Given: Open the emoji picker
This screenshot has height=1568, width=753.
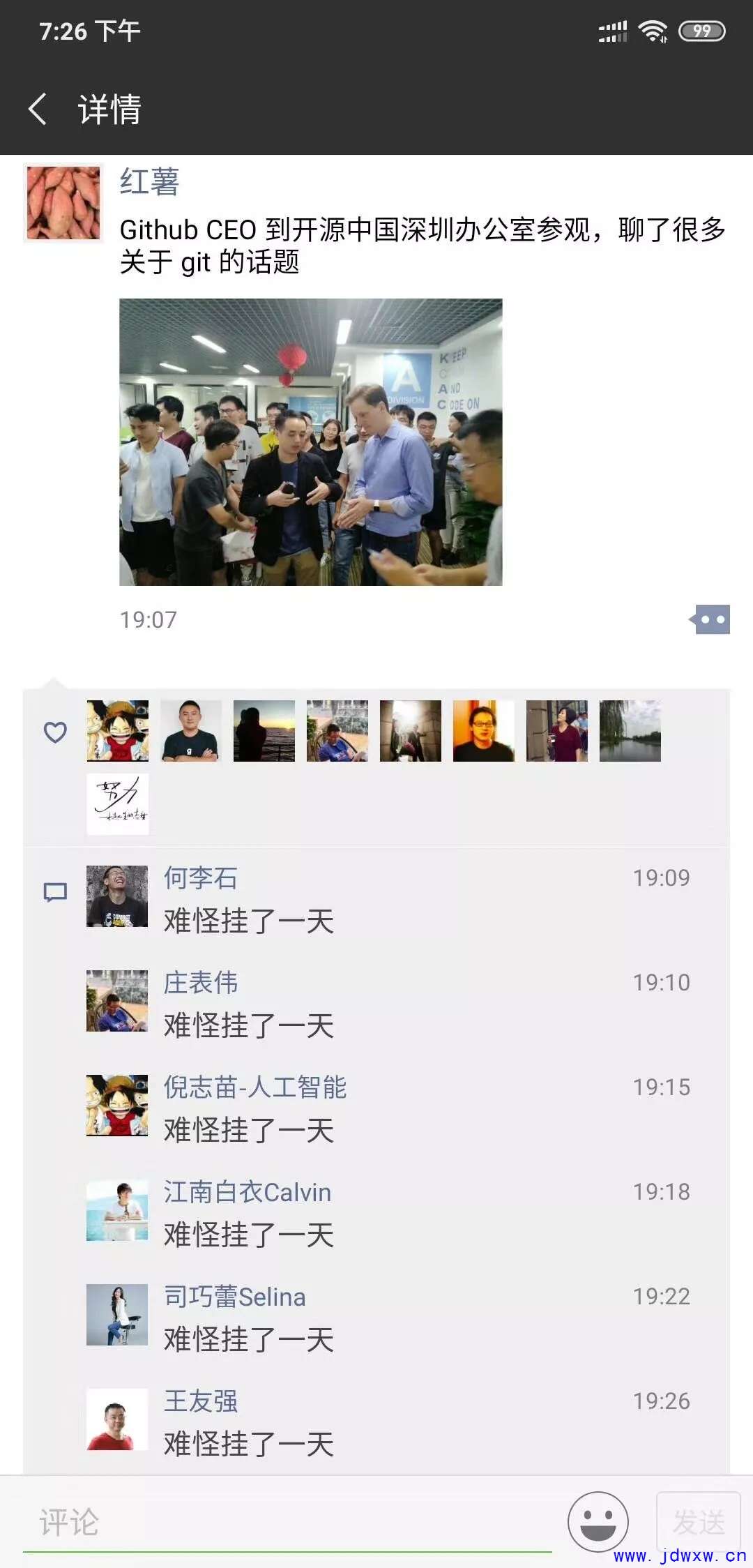Looking at the screenshot, I should tap(598, 1522).
